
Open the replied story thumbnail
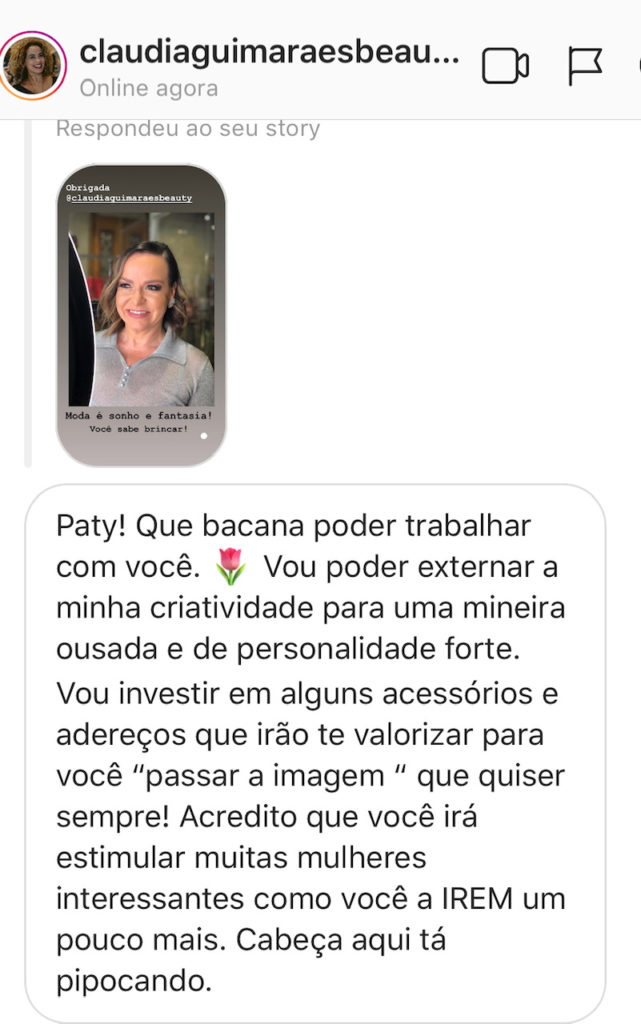141,315
